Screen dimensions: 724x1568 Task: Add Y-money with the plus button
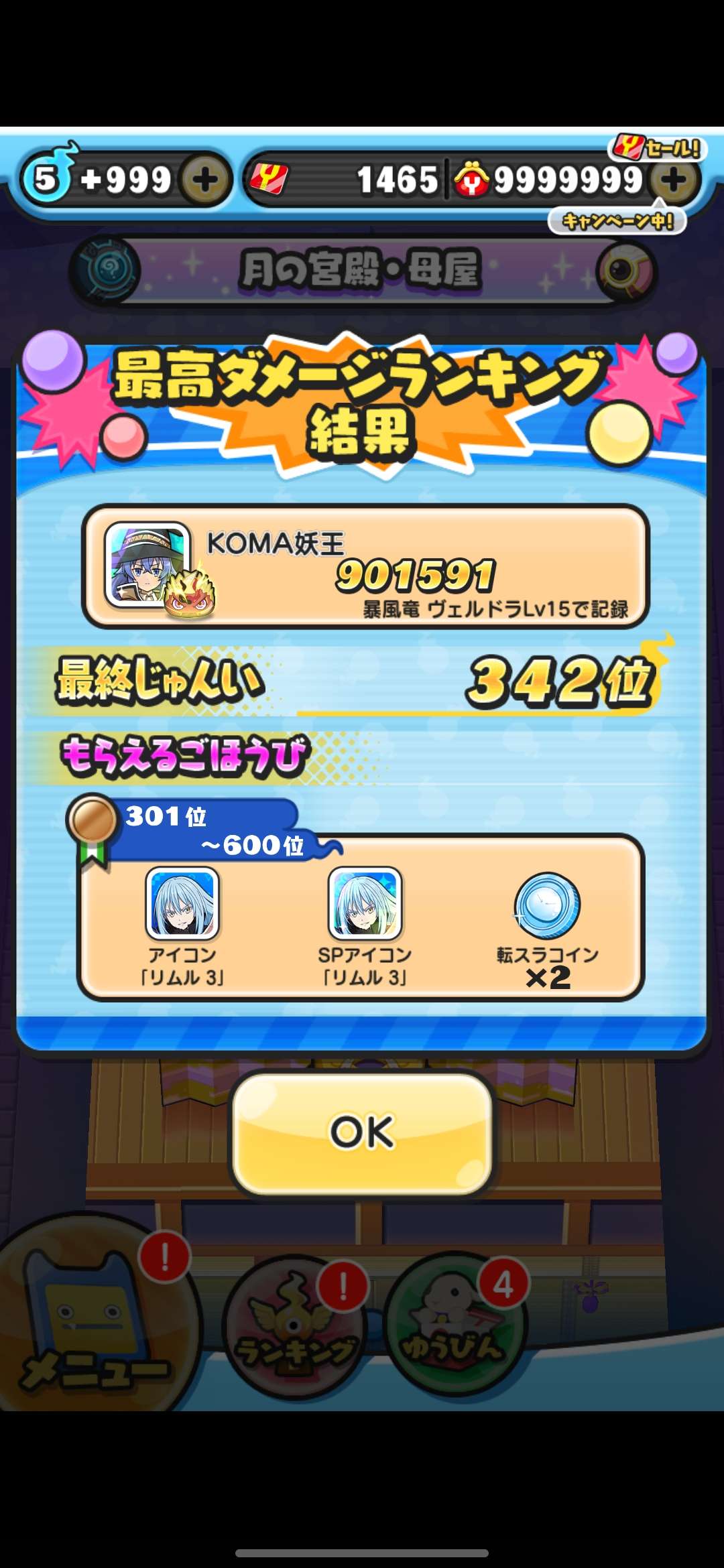pos(674,180)
